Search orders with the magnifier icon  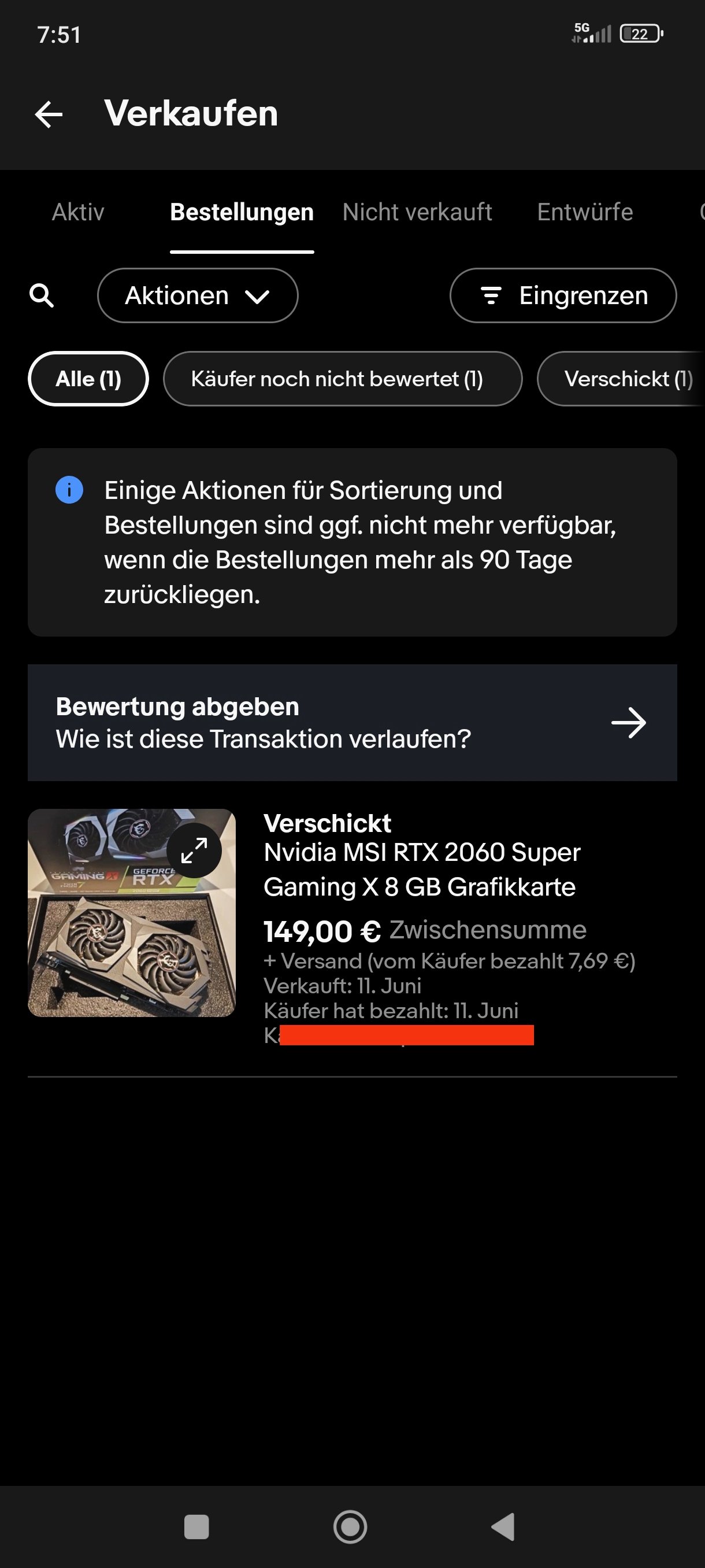[x=42, y=296]
